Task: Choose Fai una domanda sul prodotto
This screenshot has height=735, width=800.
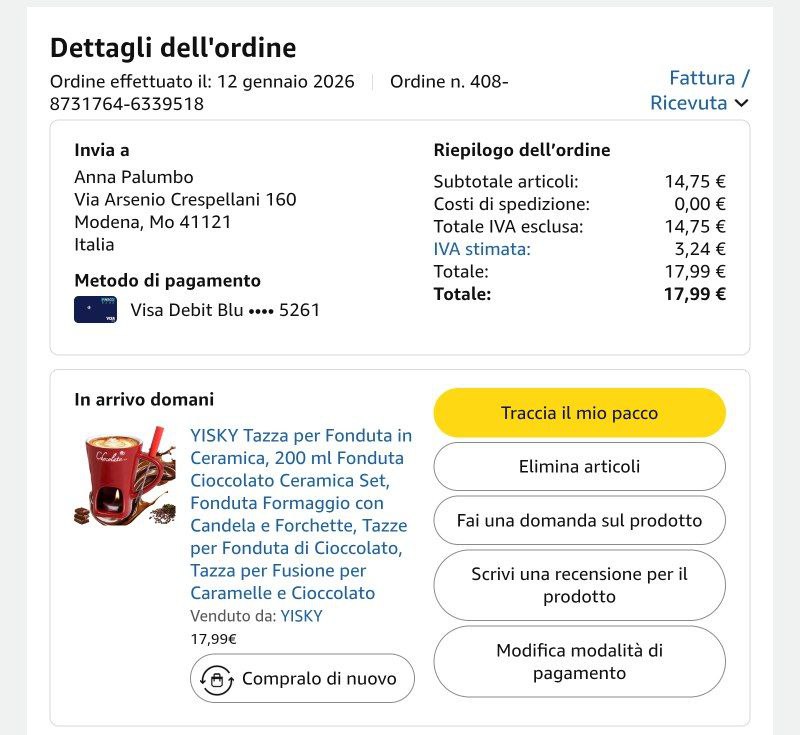Action: pyautogui.click(x=579, y=521)
